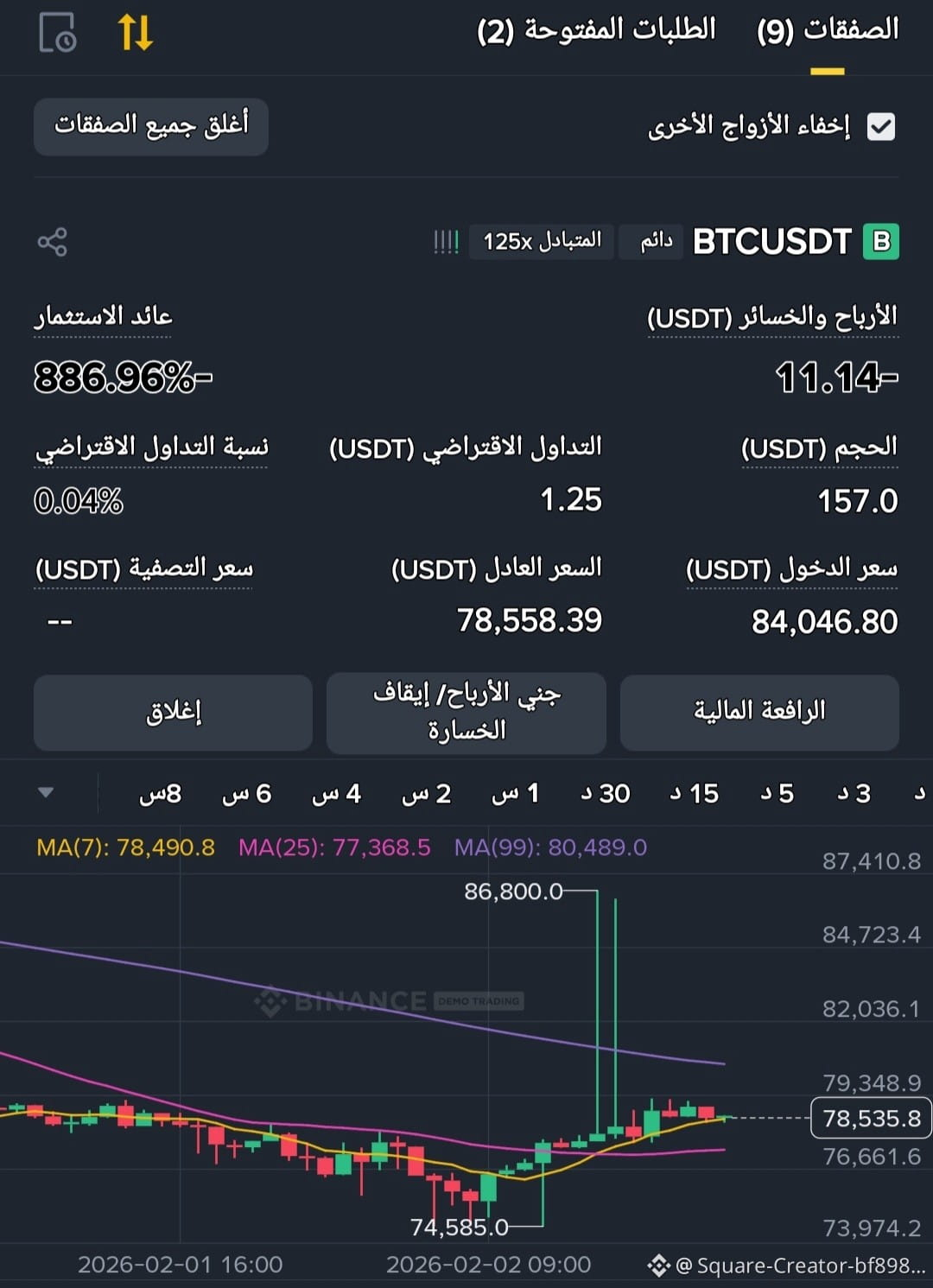This screenshot has height=1288, width=933.
Task: Share the BTCUSDT position
Action: 52,242
